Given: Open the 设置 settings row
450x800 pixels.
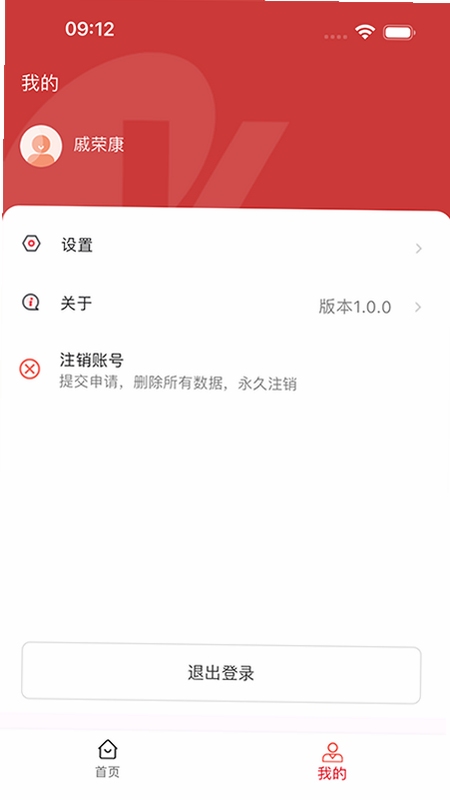Looking at the screenshot, I should (x=223, y=246).
